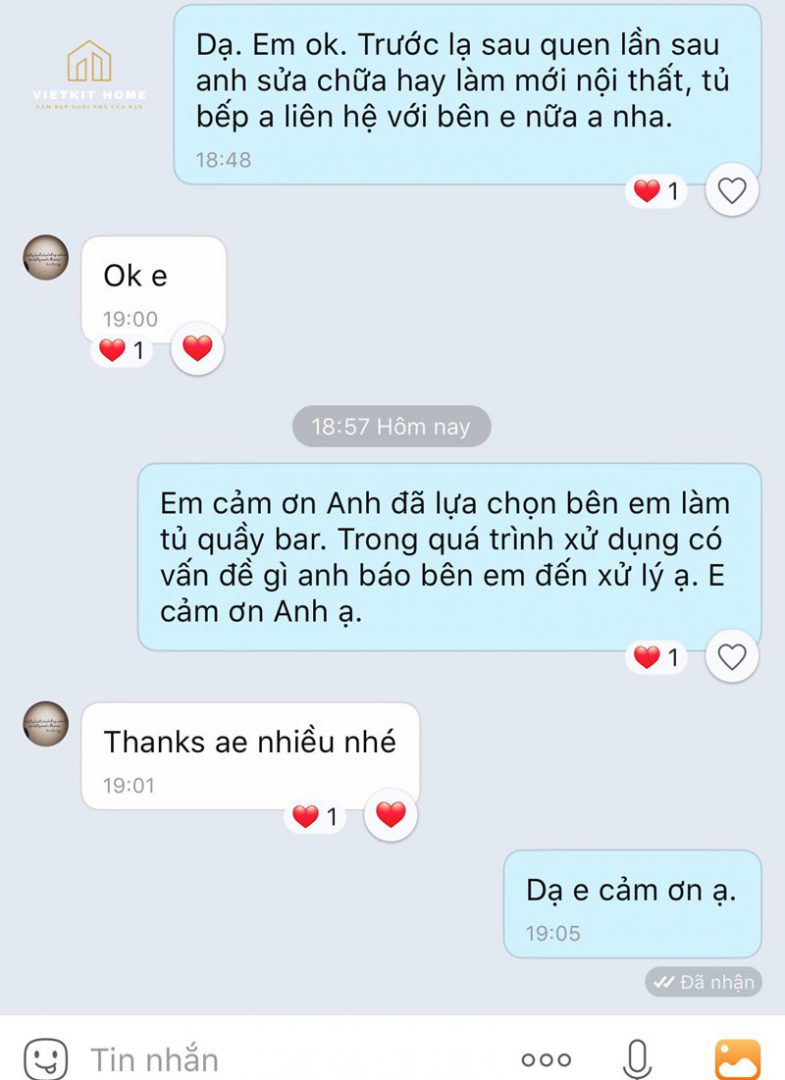View reaction count on "Ok e" message
The height and width of the screenshot is (1080, 785).
pyautogui.click(x=121, y=350)
